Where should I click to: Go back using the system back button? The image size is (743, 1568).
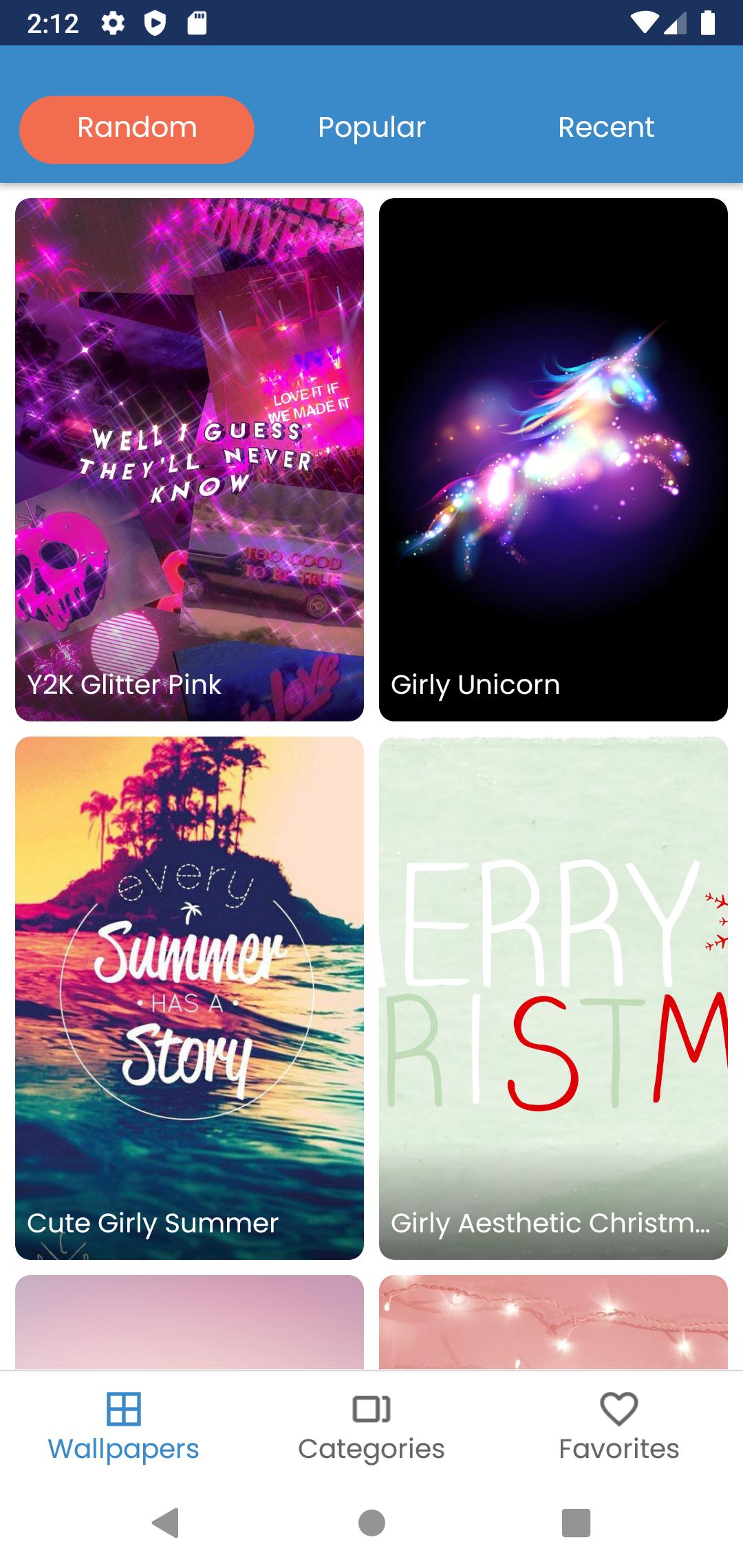pyautogui.click(x=166, y=1523)
